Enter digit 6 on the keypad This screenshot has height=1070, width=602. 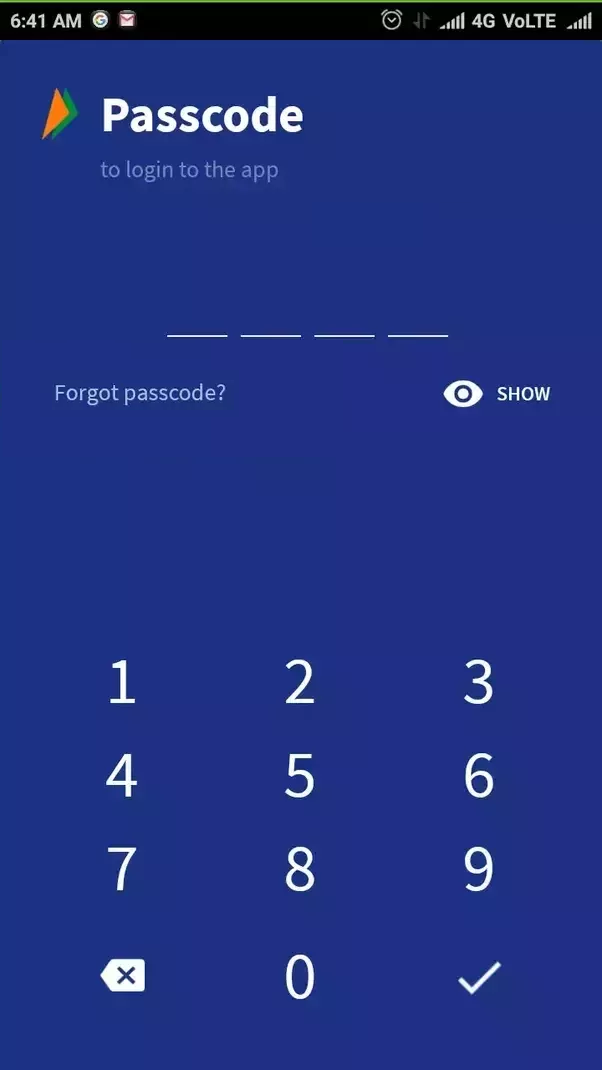478,776
